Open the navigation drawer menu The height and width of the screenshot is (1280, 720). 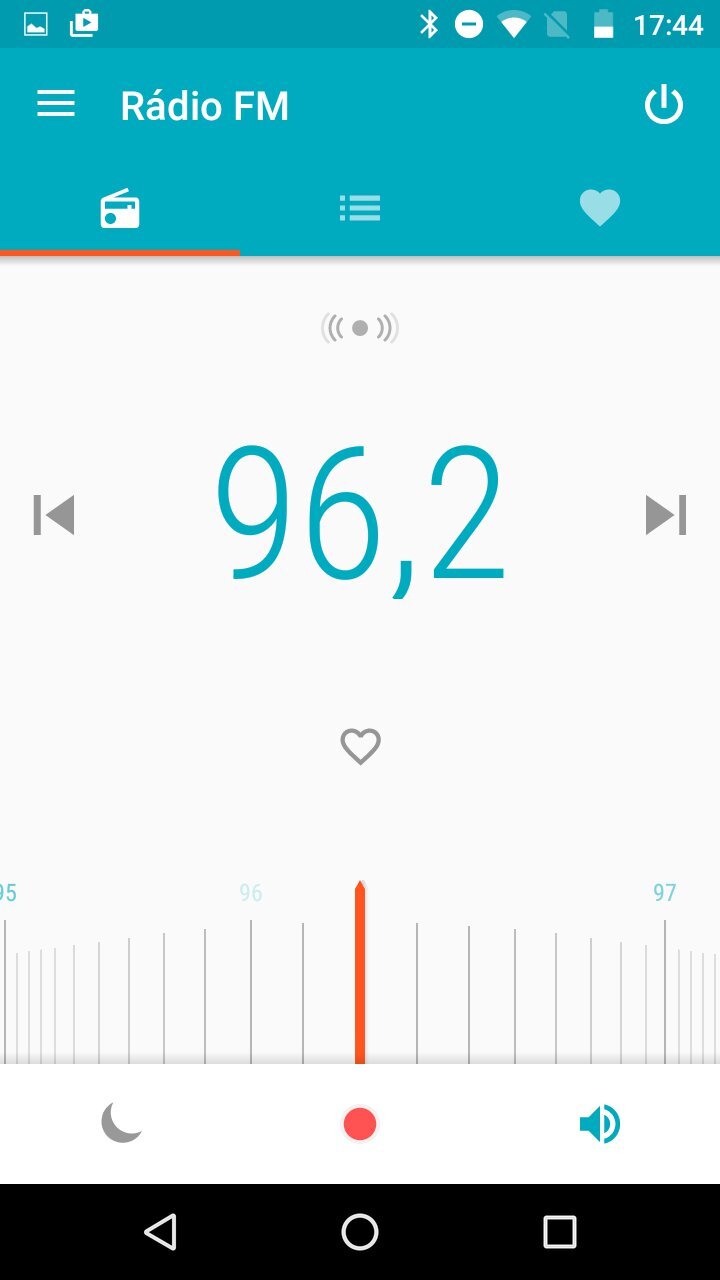[55, 104]
